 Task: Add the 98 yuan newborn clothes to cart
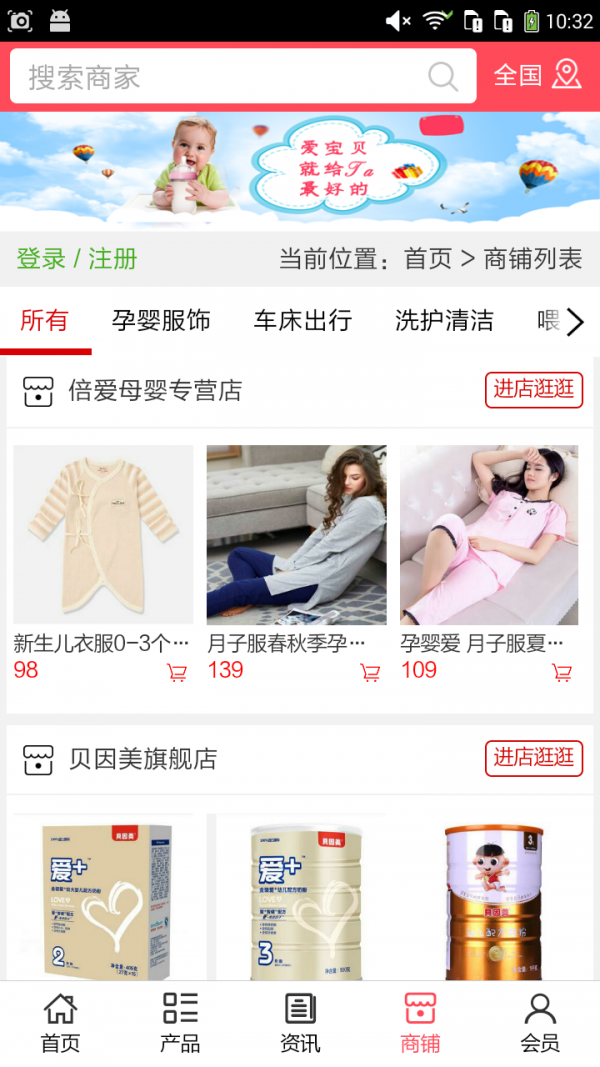177,673
